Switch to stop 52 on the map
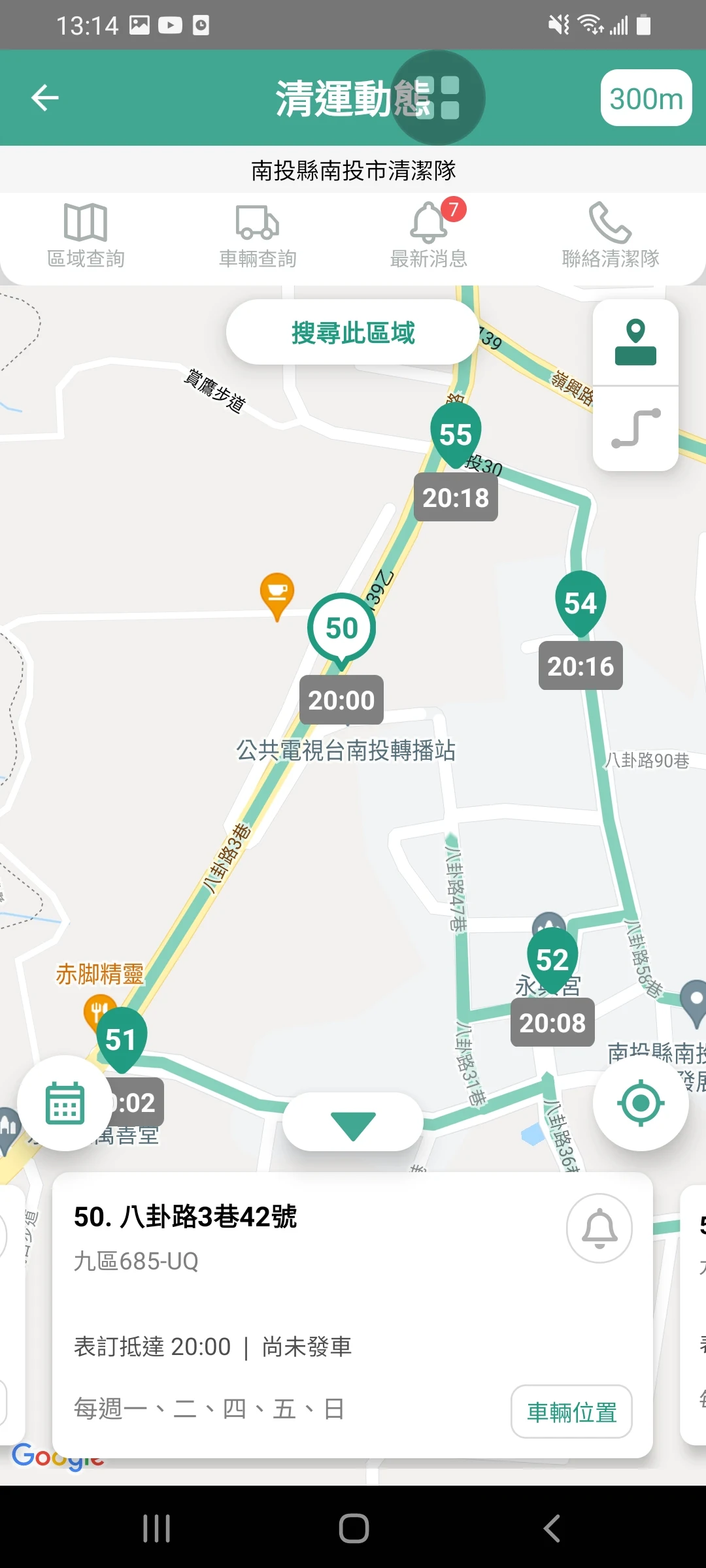 [552, 960]
